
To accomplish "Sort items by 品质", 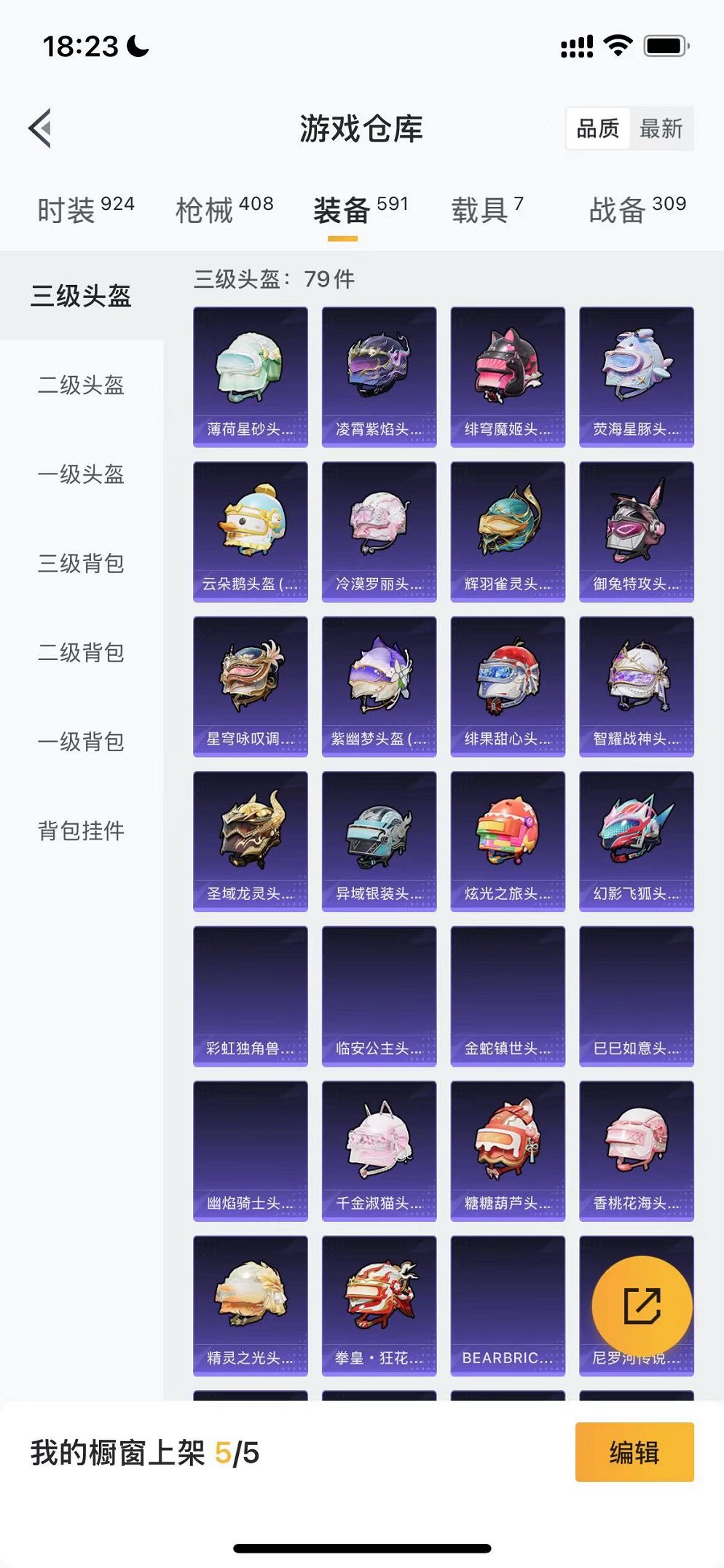I will [598, 129].
